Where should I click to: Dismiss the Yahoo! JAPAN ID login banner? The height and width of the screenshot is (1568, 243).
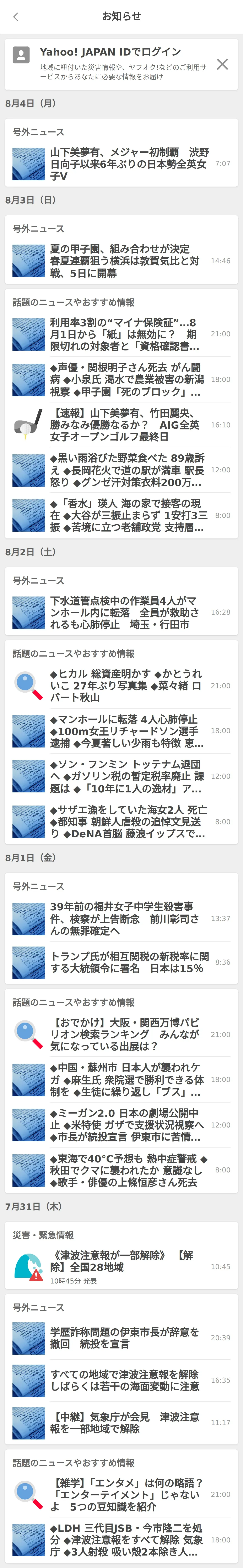coord(222,64)
